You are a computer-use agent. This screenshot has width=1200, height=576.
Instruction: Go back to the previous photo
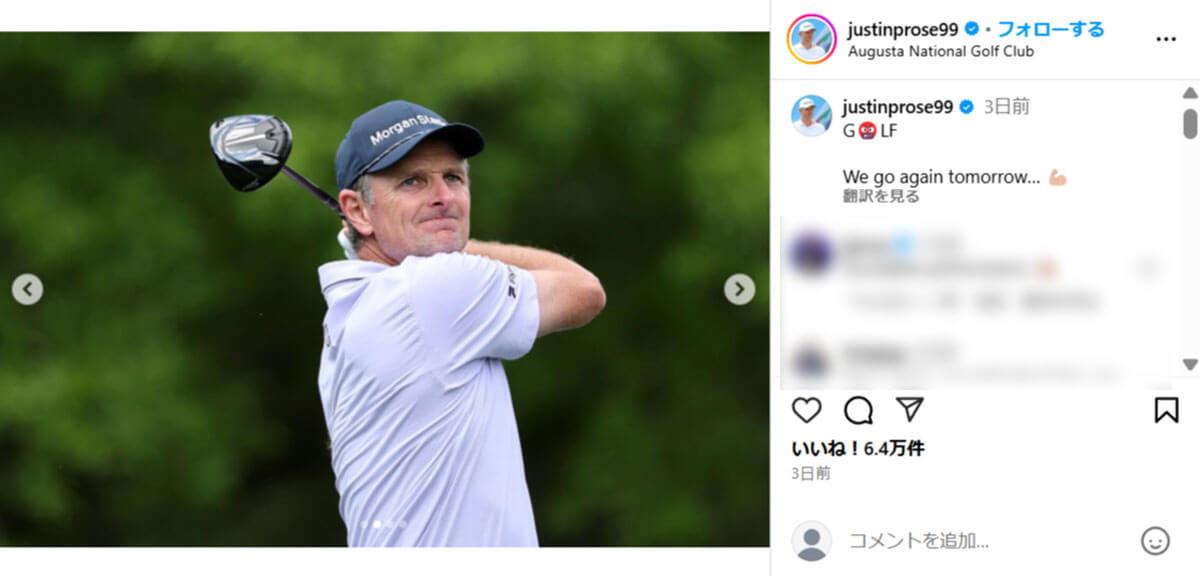(x=27, y=290)
